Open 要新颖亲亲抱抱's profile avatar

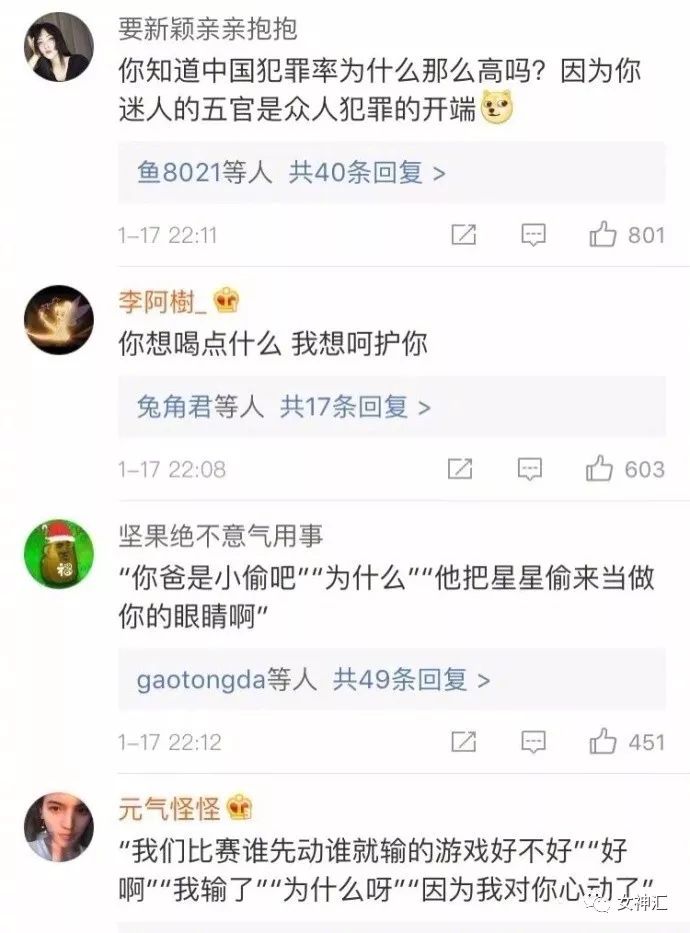60,52
